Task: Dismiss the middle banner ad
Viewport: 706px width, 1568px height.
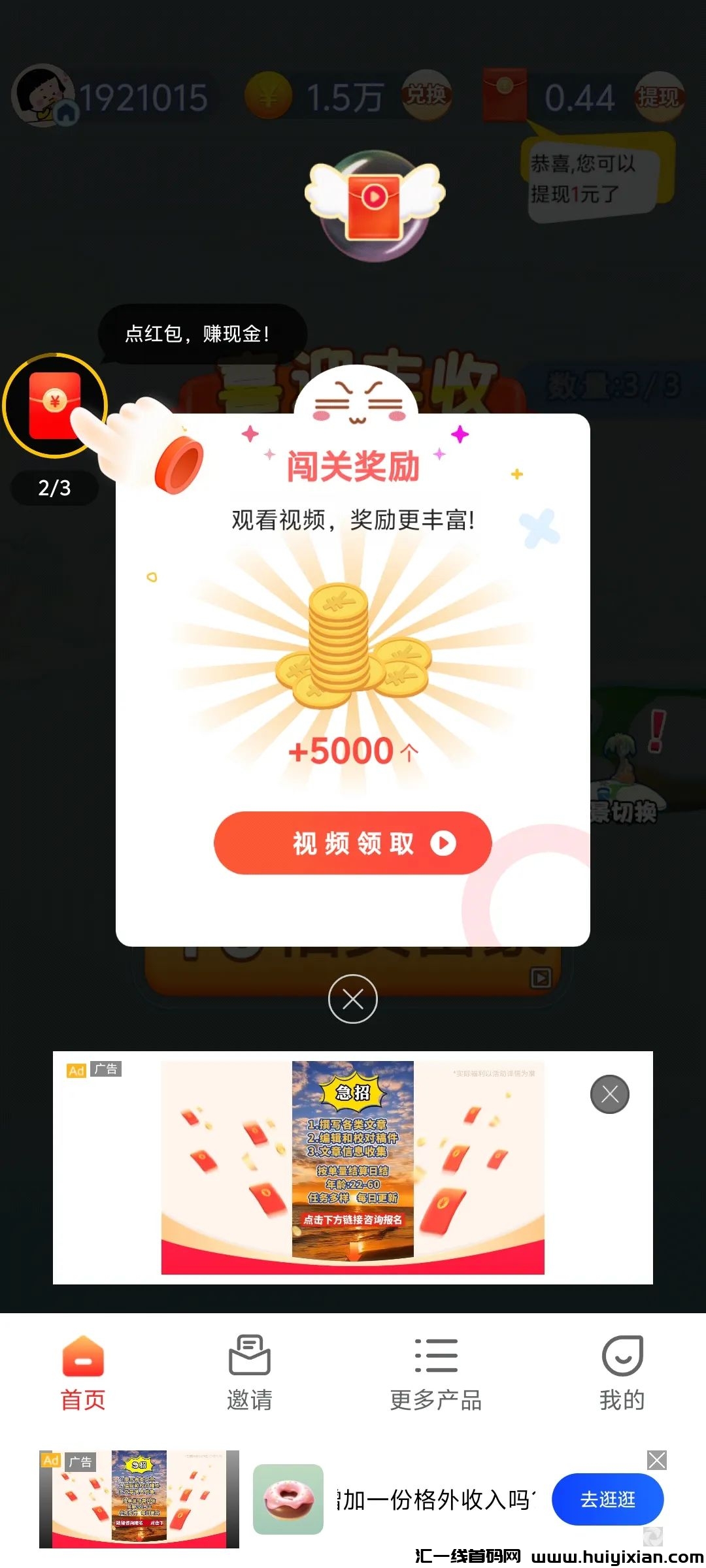Action: pyautogui.click(x=609, y=1094)
